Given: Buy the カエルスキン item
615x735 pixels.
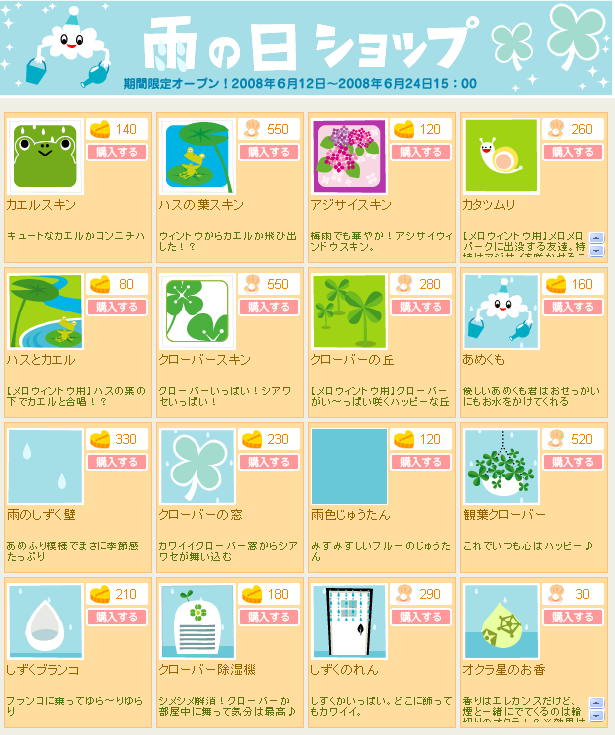Looking at the screenshot, I should tap(118, 152).
